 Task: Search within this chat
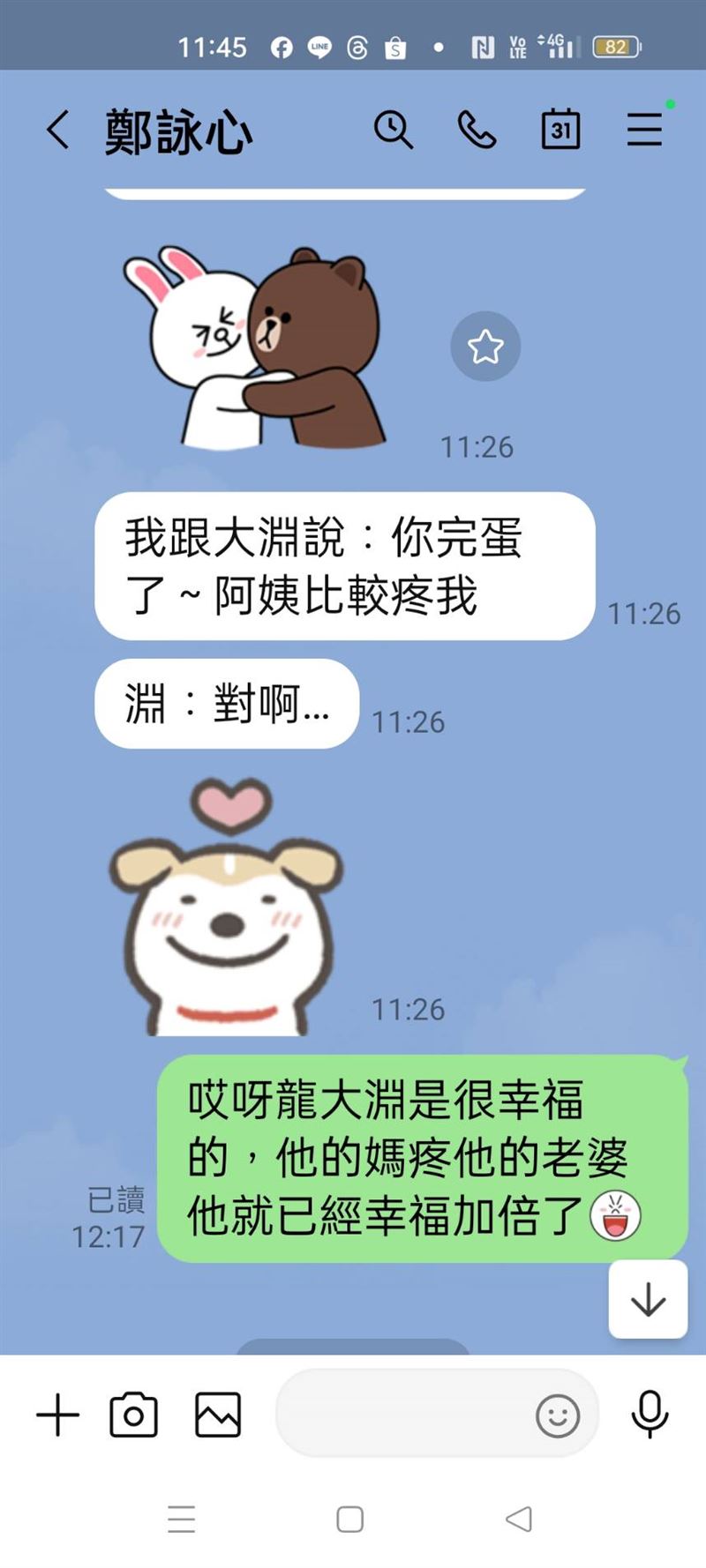[393, 131]
